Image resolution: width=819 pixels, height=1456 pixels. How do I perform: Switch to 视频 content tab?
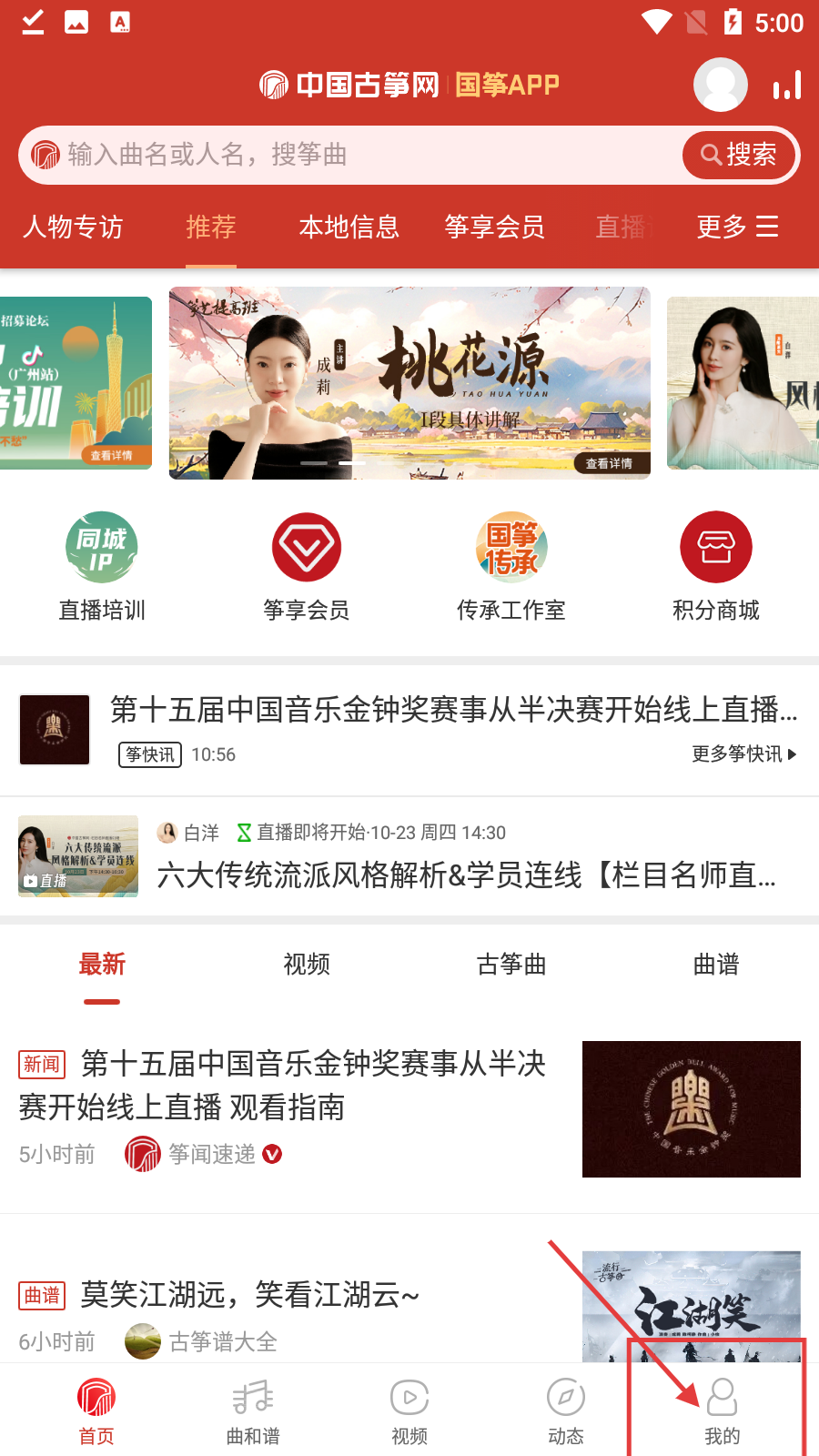tap(307, 965)
